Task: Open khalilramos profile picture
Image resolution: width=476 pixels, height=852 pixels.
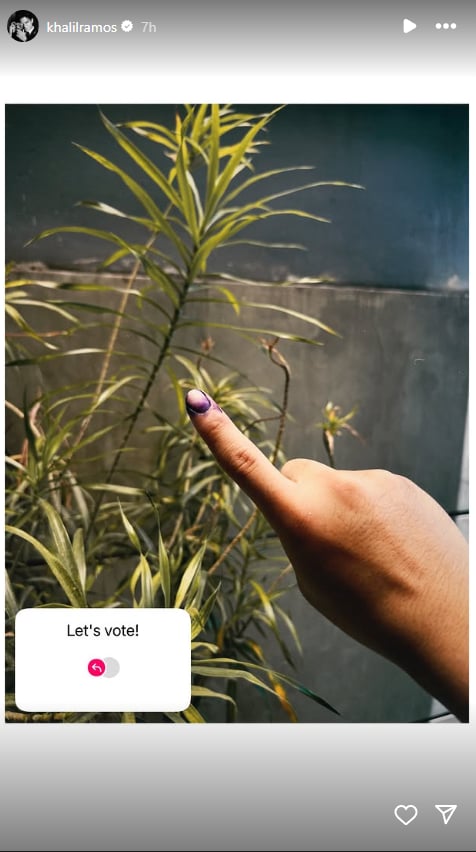Action: coord(23,26)
